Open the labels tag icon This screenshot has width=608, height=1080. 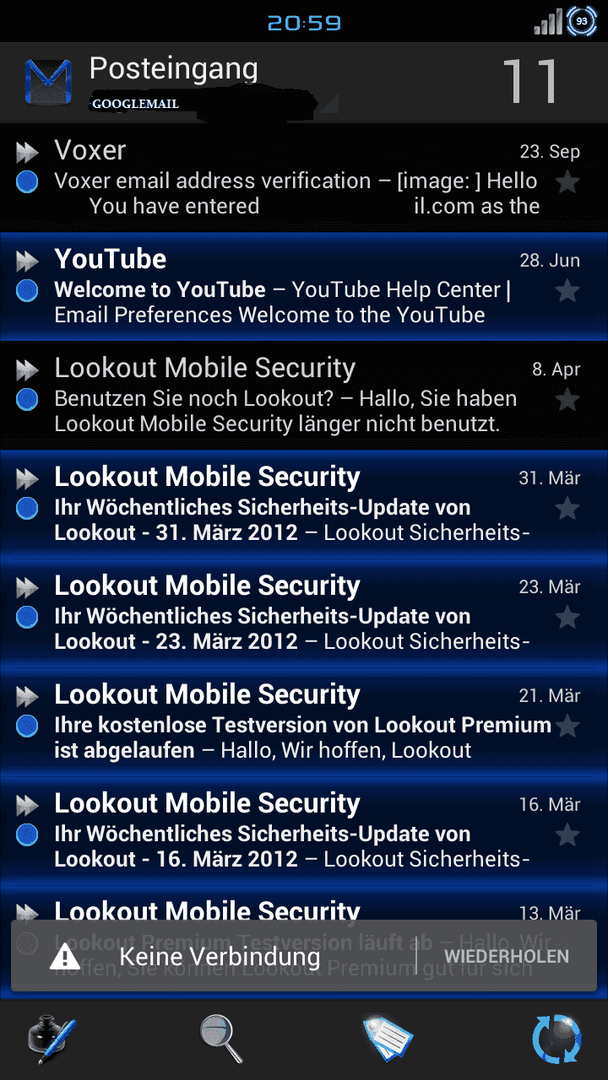(x=388, y=1039)
